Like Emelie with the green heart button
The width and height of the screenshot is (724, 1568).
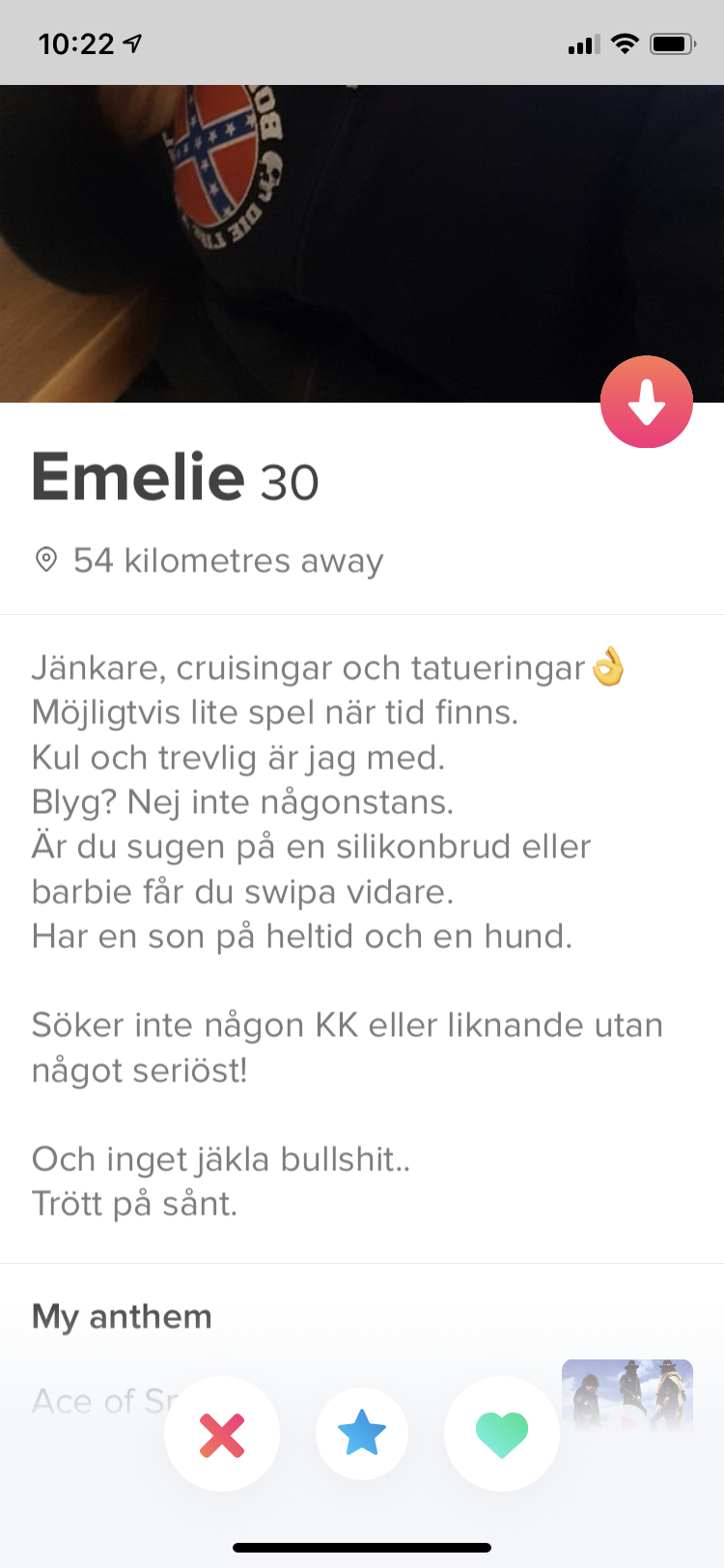(x=502, y=1434)
